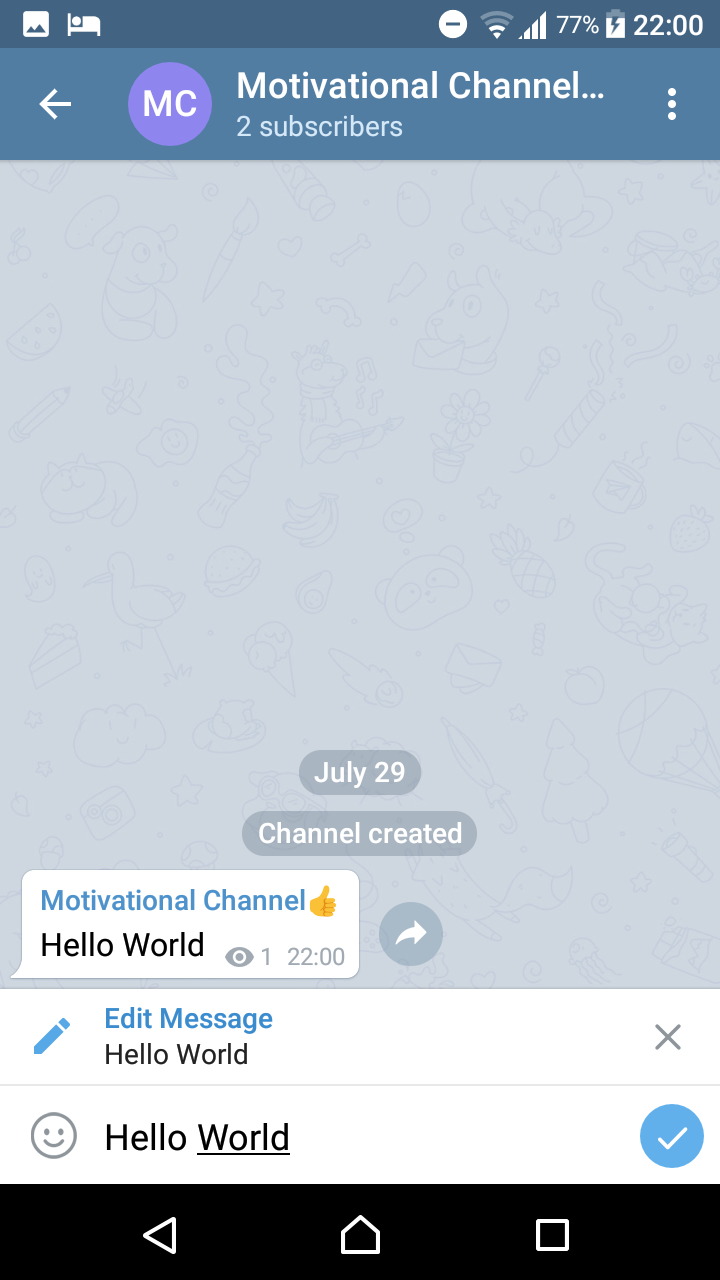Forward the Hello World message
The height and width of the screenshot is (1280, 720).
(411, 934)
